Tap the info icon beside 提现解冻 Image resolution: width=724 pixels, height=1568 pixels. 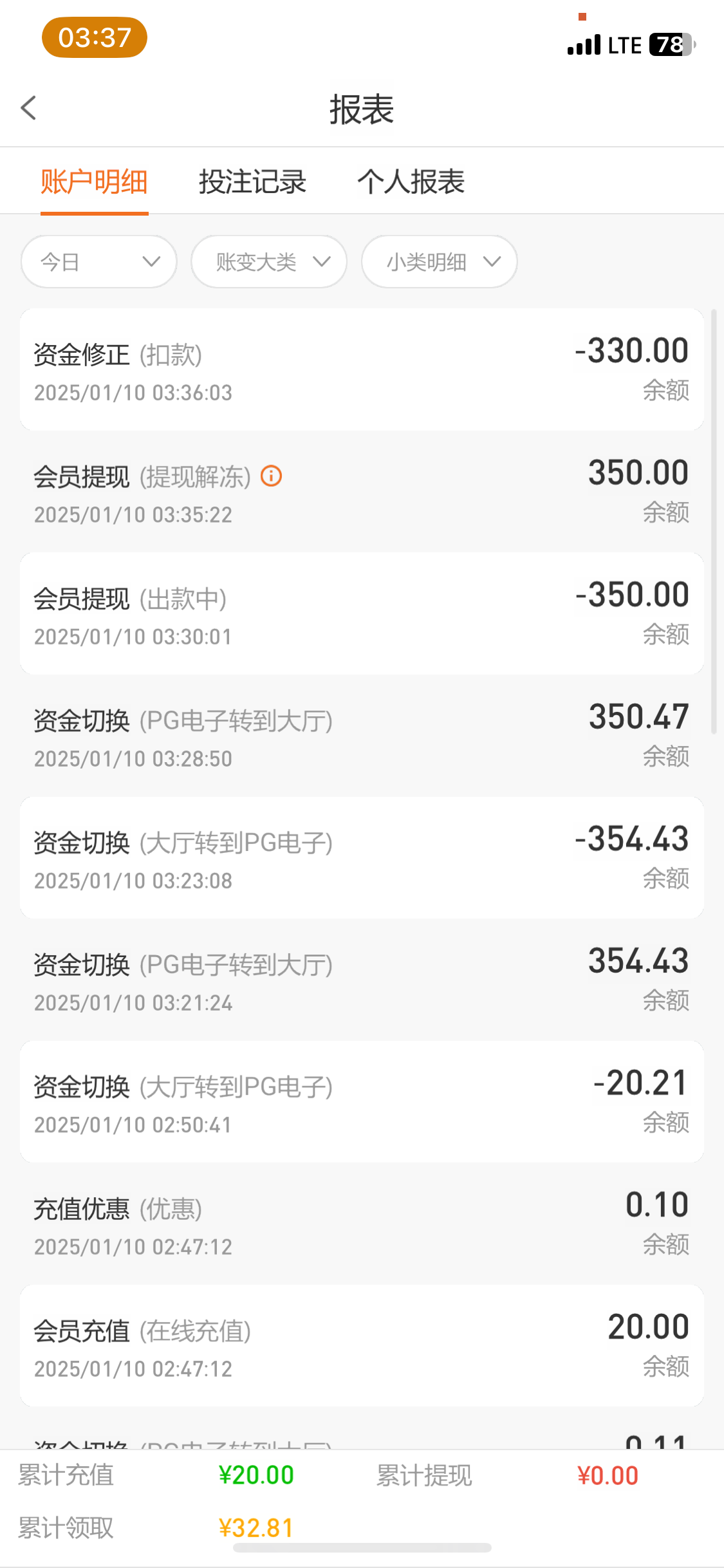tap(272, 476)
